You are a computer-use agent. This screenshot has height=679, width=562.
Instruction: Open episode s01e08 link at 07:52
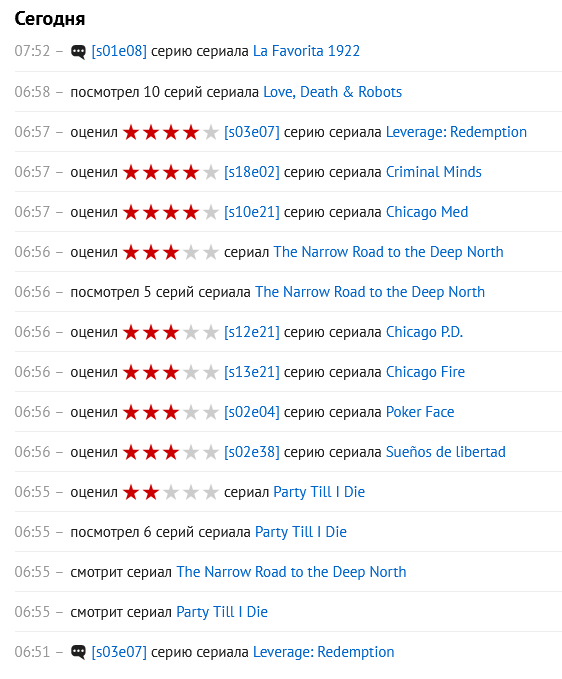point(119,51)
